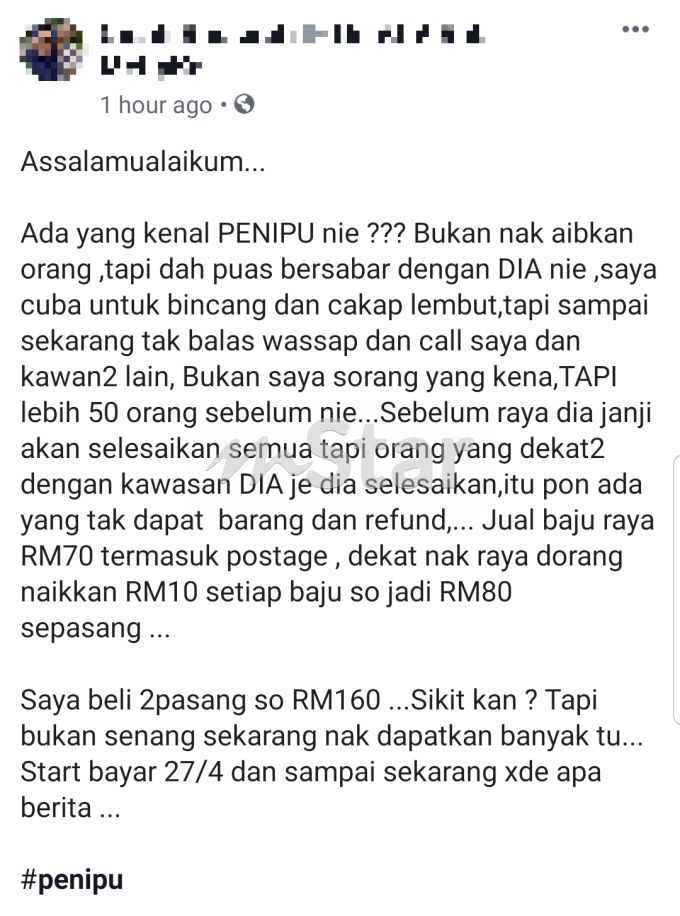Viewport: 680px width, 916px height.
Task: Open the poster's profile picture
Action: (53, 50)
